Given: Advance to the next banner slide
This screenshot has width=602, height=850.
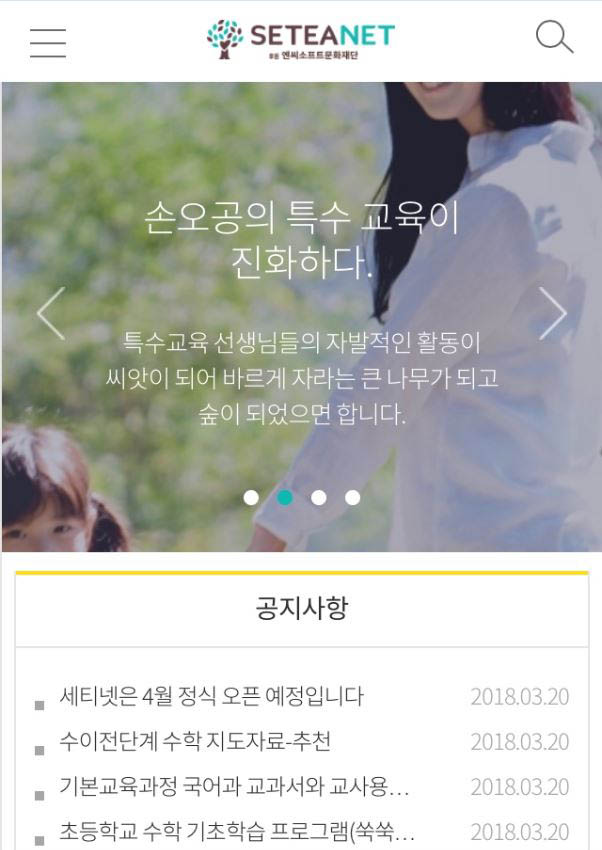Looking at the screenshot, I should pos(552,313).
